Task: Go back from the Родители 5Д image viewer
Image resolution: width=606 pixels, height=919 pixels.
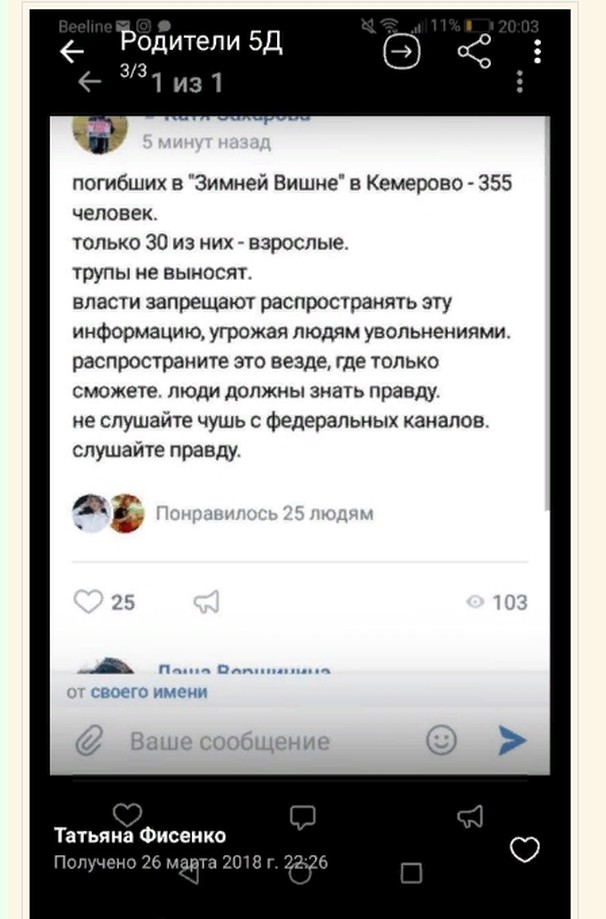Action: (x=72, y=51)
